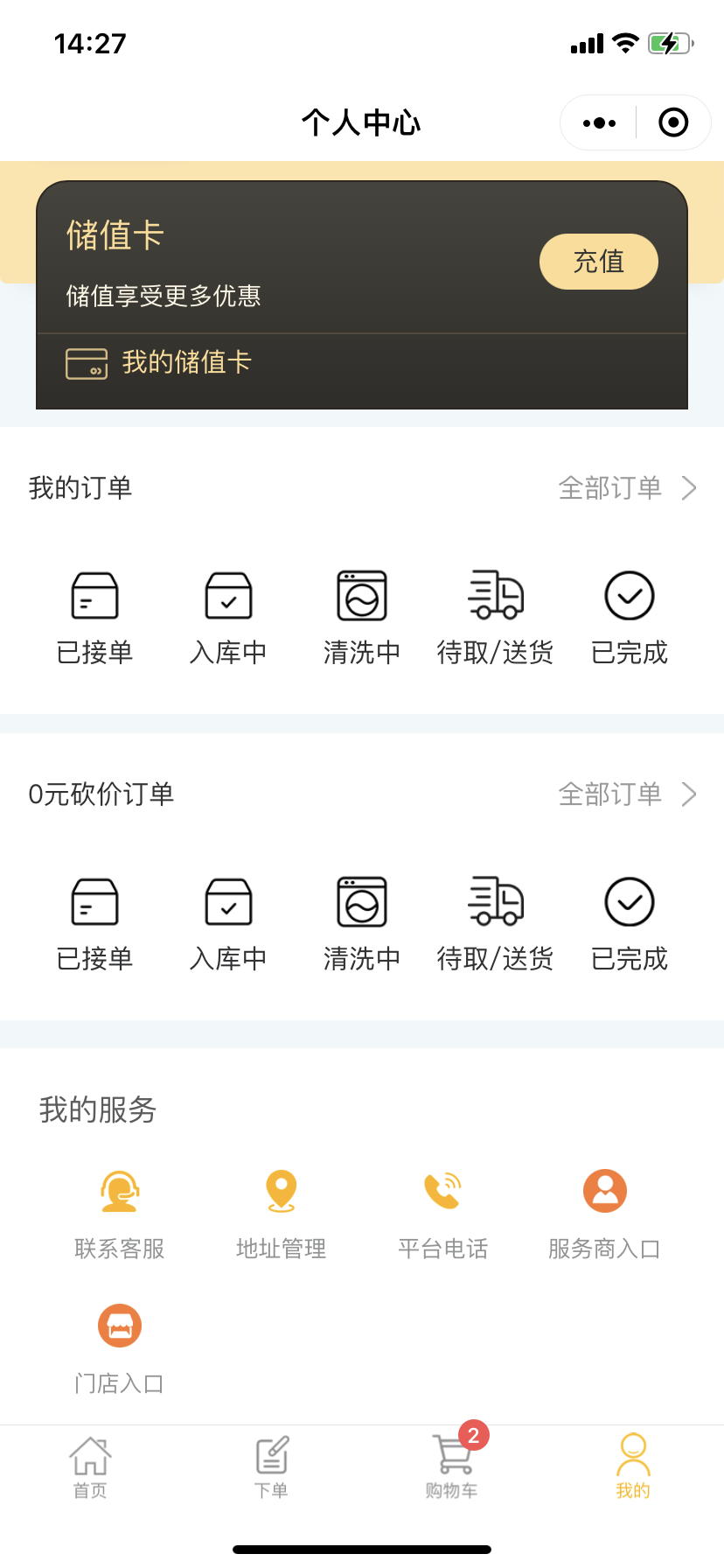Image resolution: width=724 pixels, height=1568 pixels.
Task: Show 清洗中 under 0元砍价订单
Action: click(x=362, y=923)
